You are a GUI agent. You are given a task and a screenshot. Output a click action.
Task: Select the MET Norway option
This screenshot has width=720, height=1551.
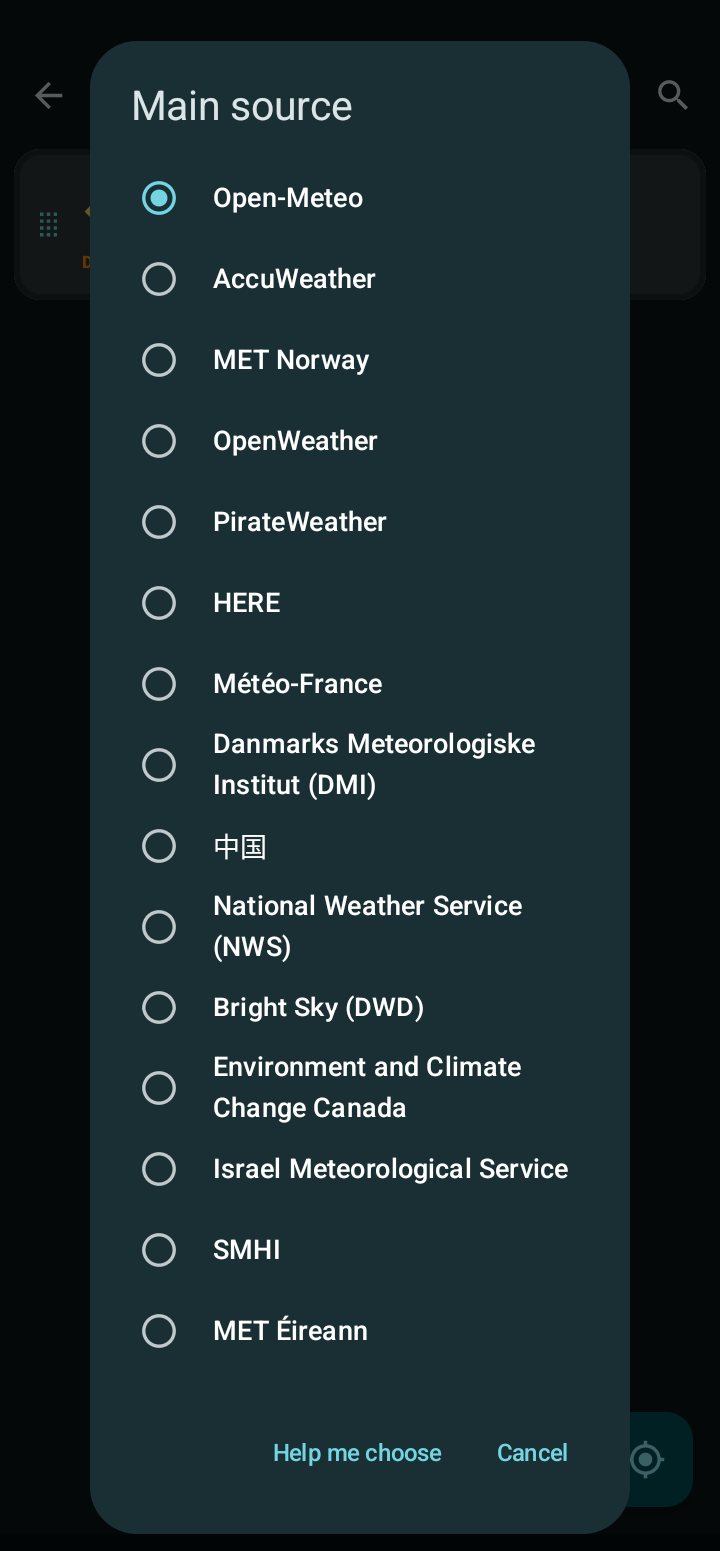(360, 360)
